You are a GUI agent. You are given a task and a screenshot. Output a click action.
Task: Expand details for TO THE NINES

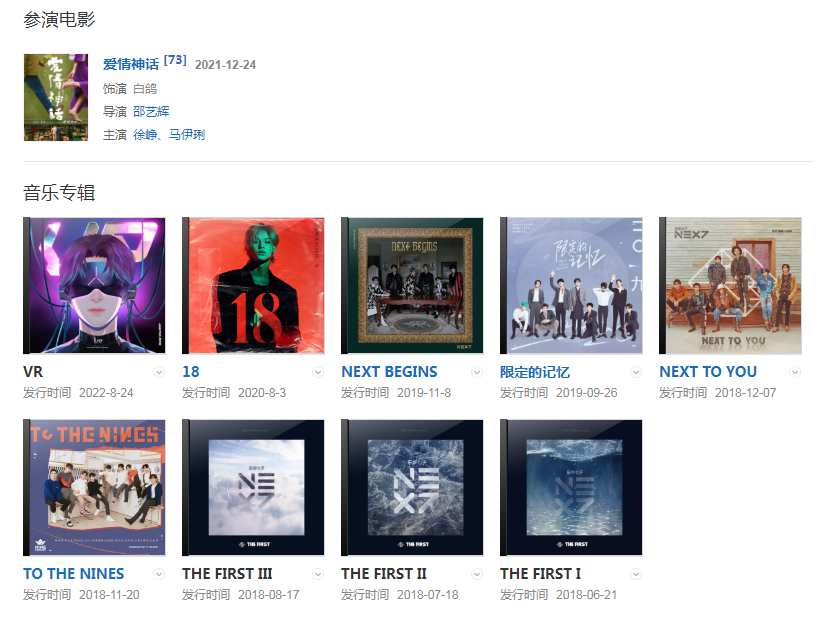159,574
